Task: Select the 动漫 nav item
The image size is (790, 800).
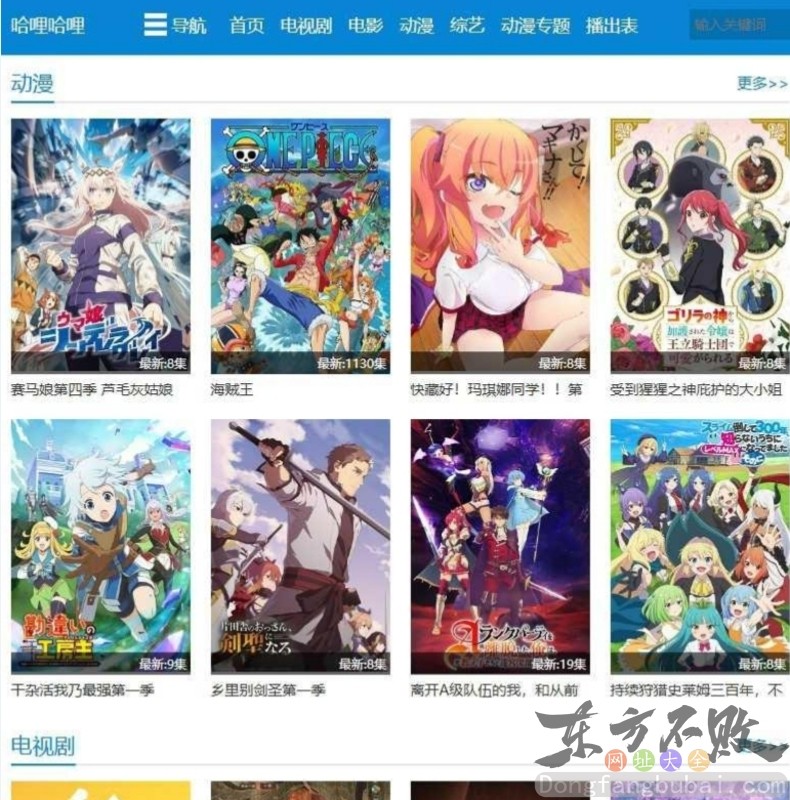Action: 416,25
